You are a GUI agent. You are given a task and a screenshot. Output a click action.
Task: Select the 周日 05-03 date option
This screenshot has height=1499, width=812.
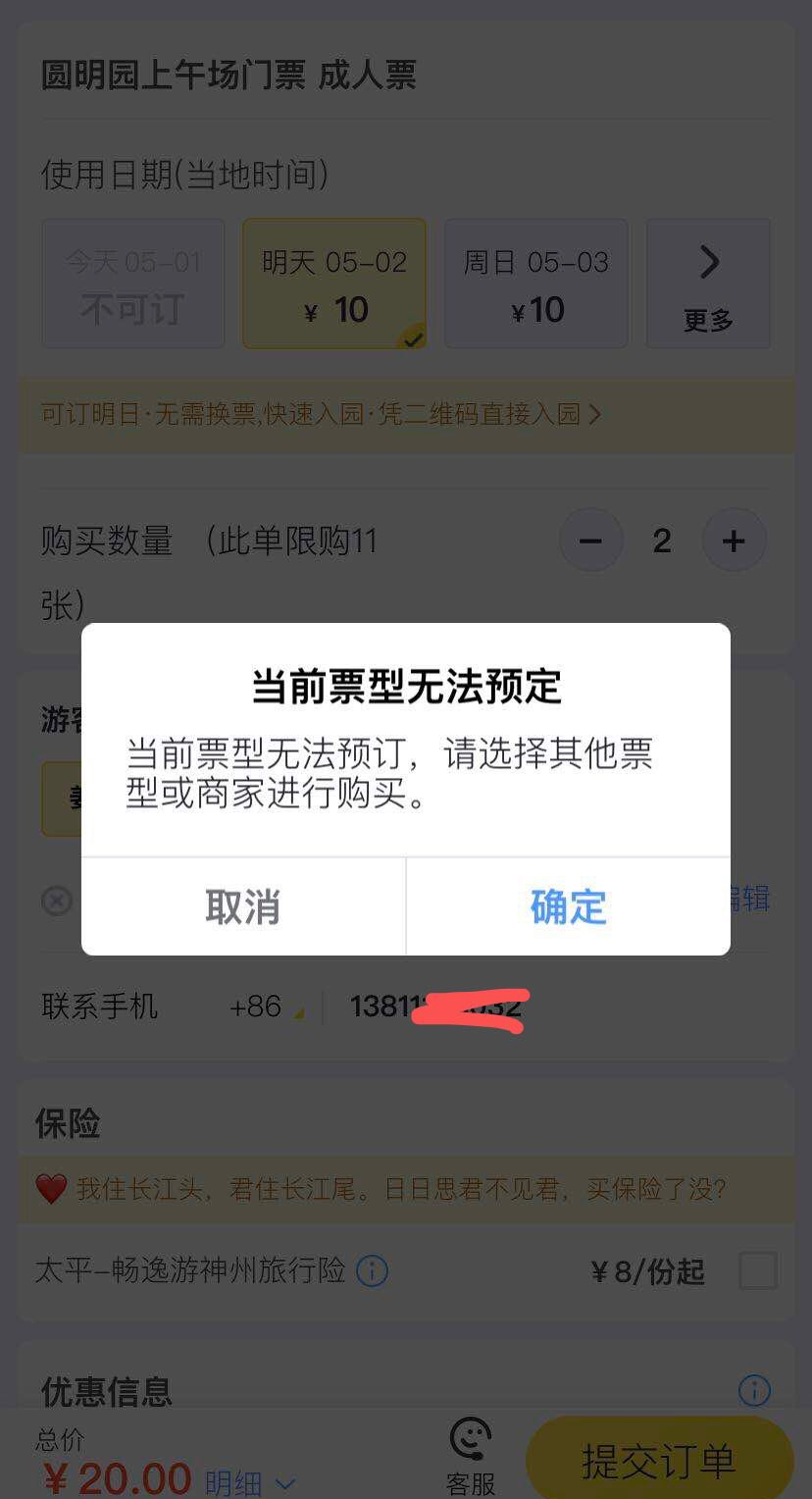[535, 284]
